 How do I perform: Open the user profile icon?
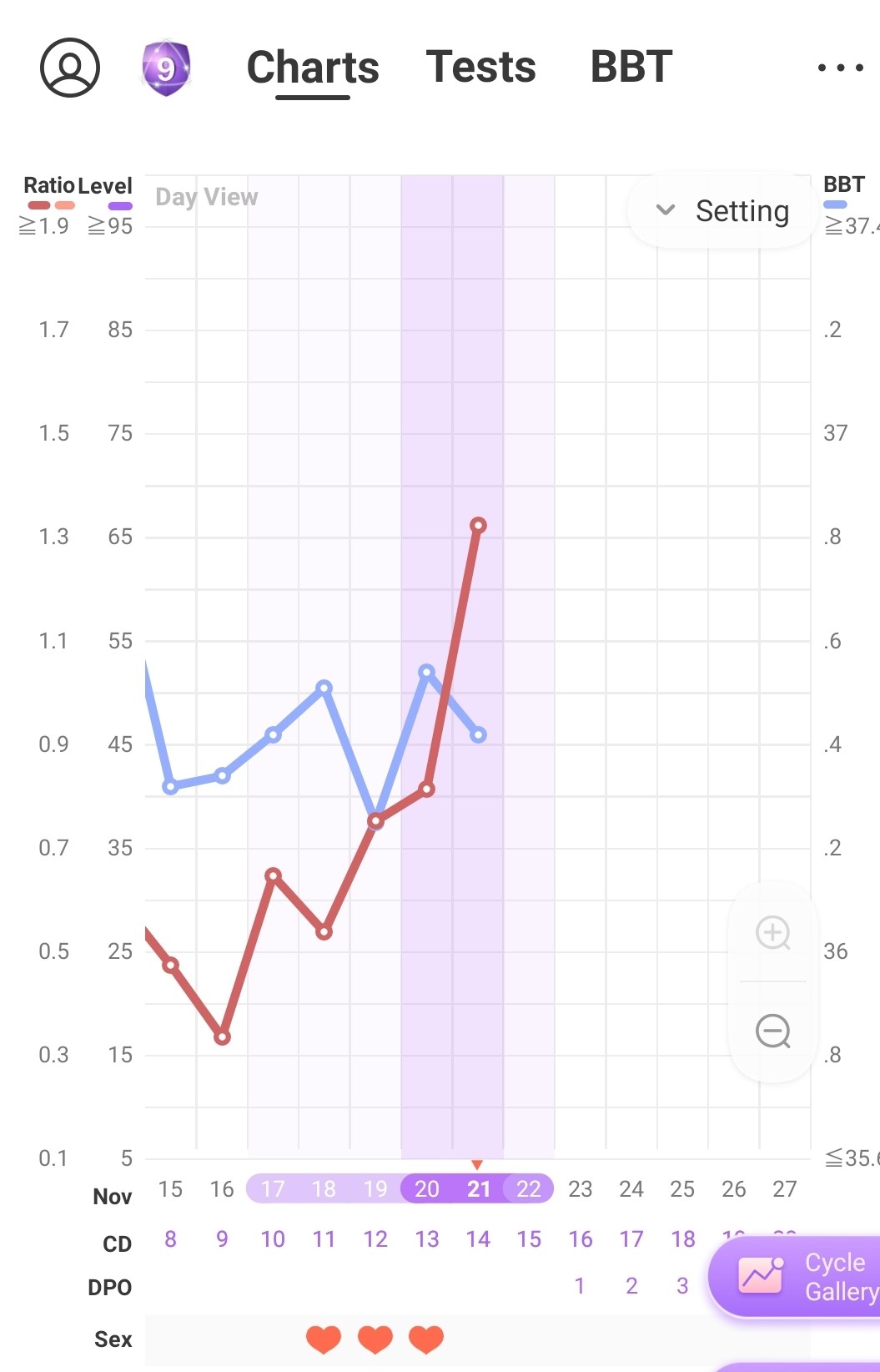click(70, 68)
